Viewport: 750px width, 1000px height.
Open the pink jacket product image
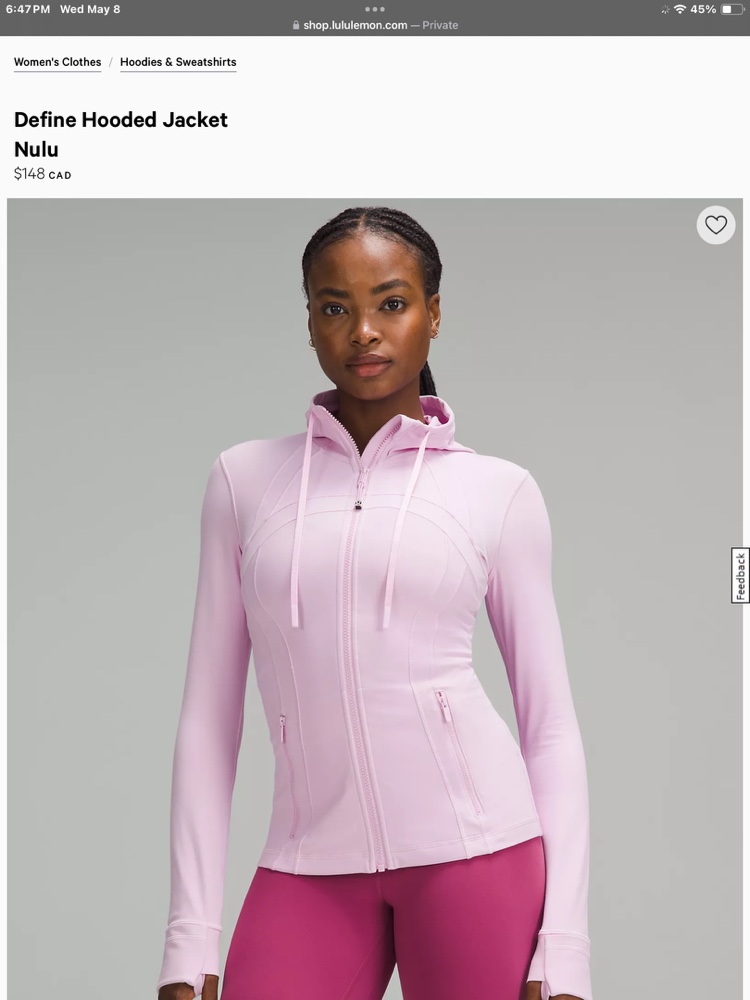(375, 600)
